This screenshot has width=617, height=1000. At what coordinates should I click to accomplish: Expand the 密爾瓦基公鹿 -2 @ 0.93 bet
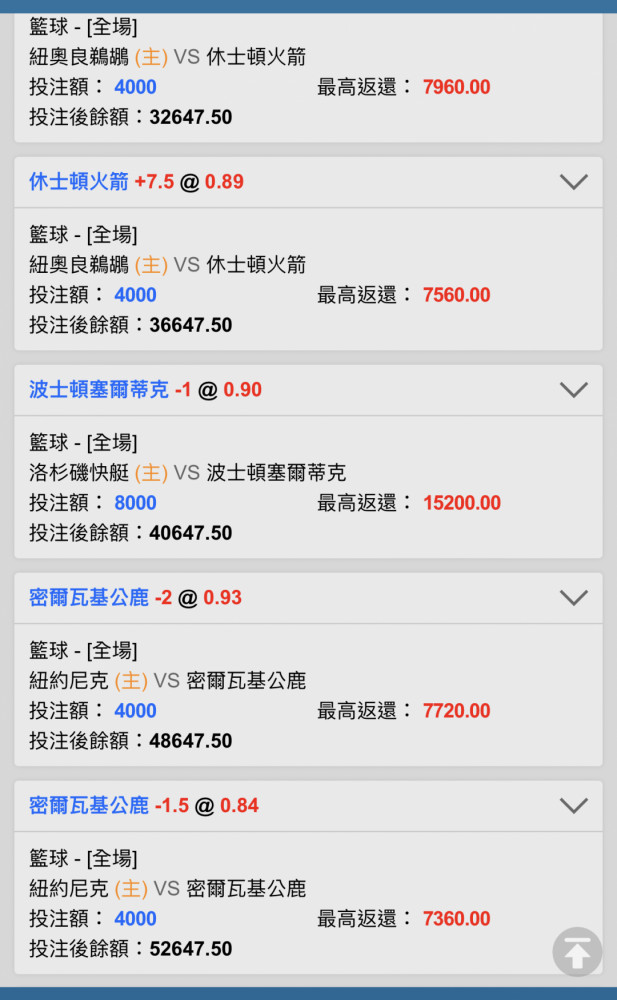pos(573,598)
